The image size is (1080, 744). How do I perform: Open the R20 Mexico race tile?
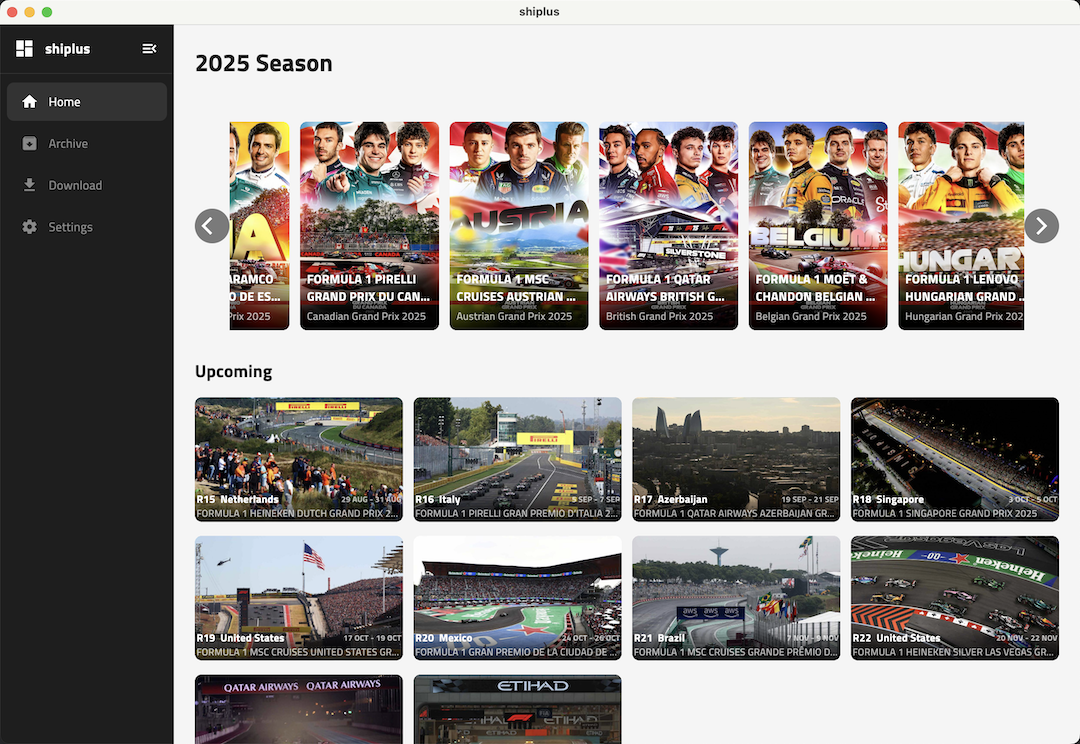(x=517, y=597)
